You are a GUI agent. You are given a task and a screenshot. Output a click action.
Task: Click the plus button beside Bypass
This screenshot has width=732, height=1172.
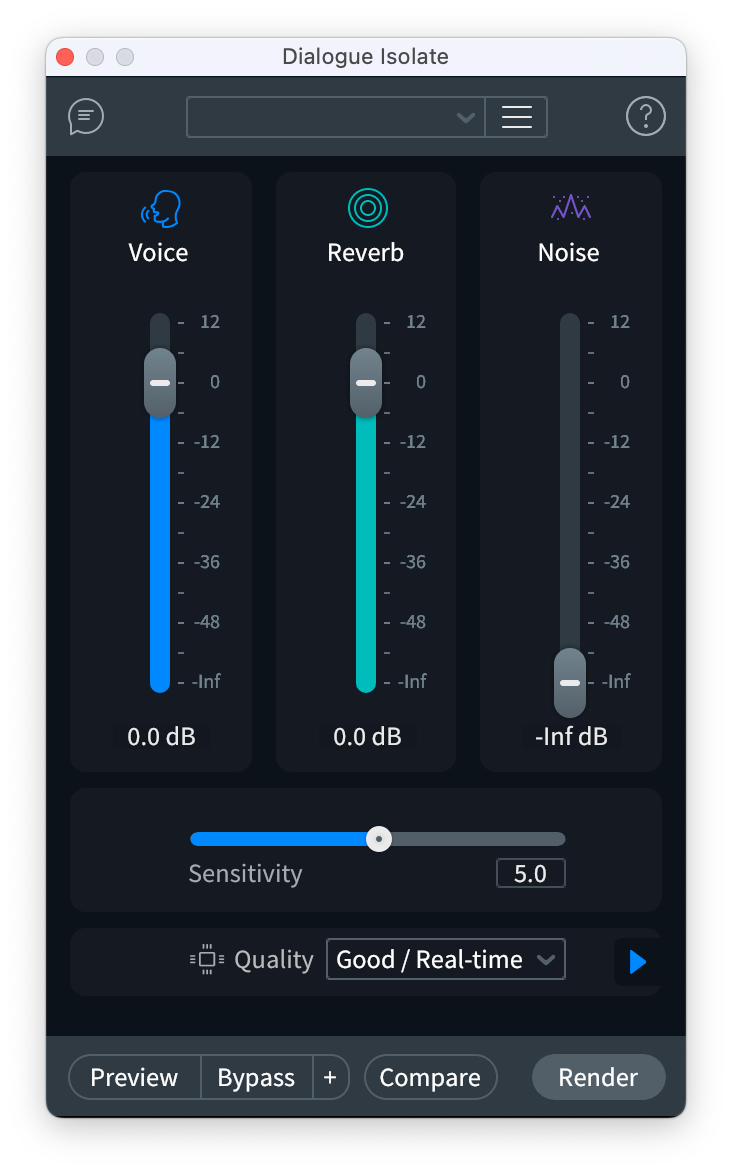click(330, 1078)
